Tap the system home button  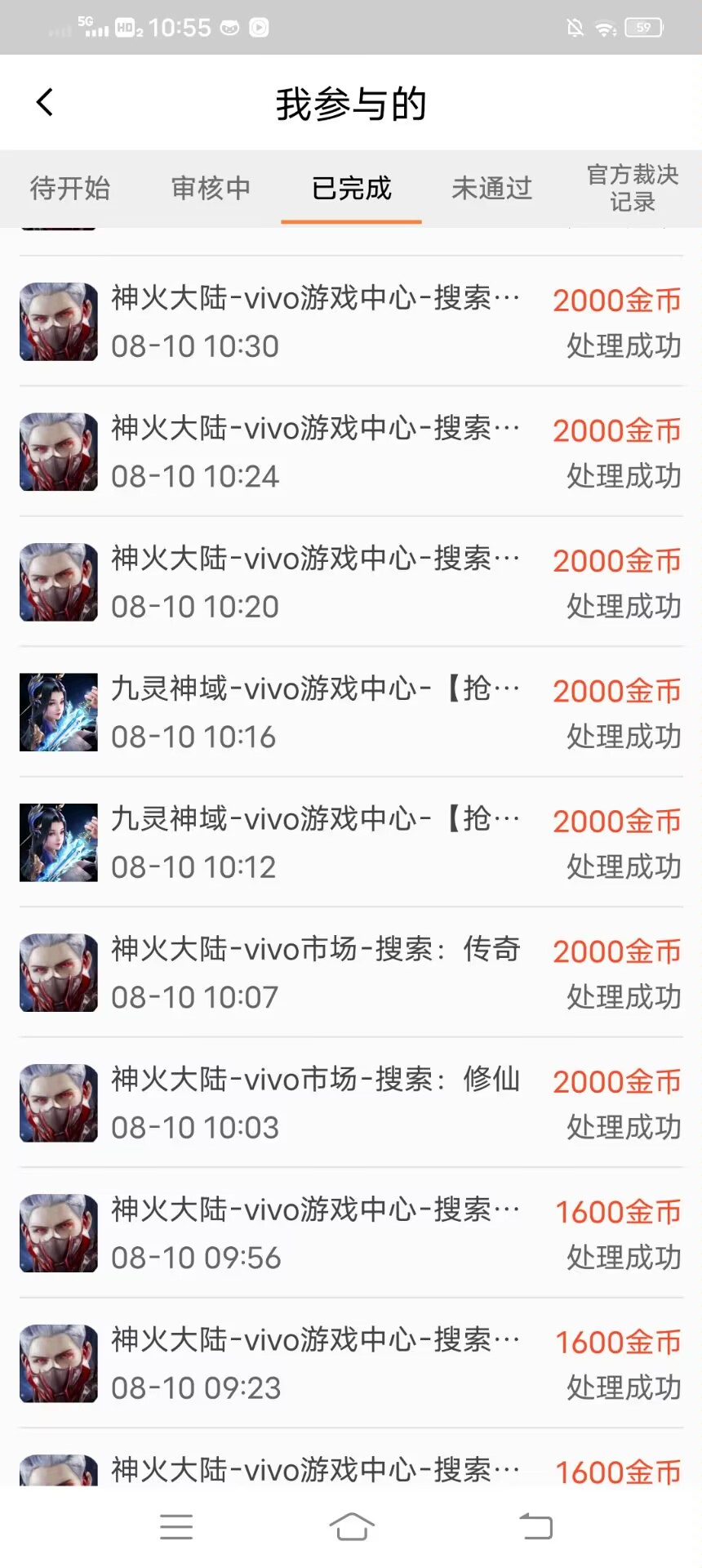tap(352, 1526)
